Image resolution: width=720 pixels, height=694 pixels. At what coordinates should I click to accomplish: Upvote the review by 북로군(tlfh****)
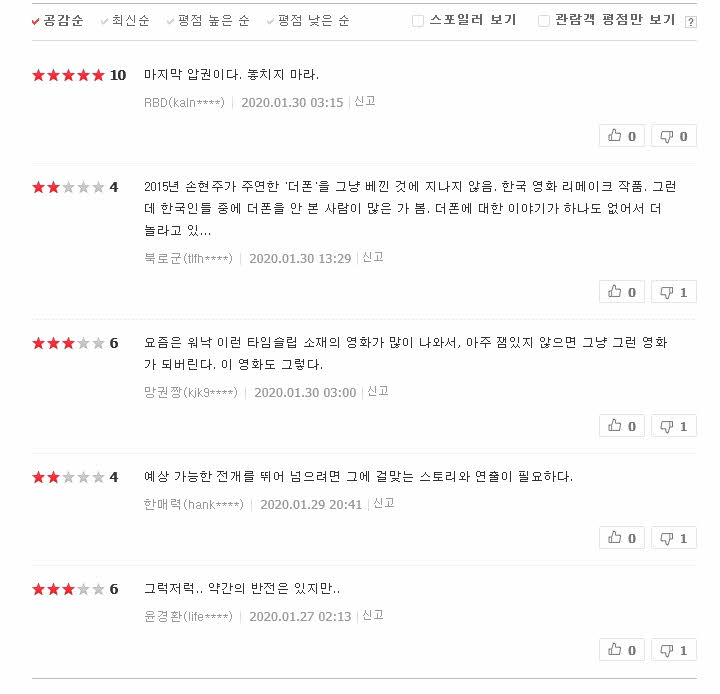click(x=622, y=292)
